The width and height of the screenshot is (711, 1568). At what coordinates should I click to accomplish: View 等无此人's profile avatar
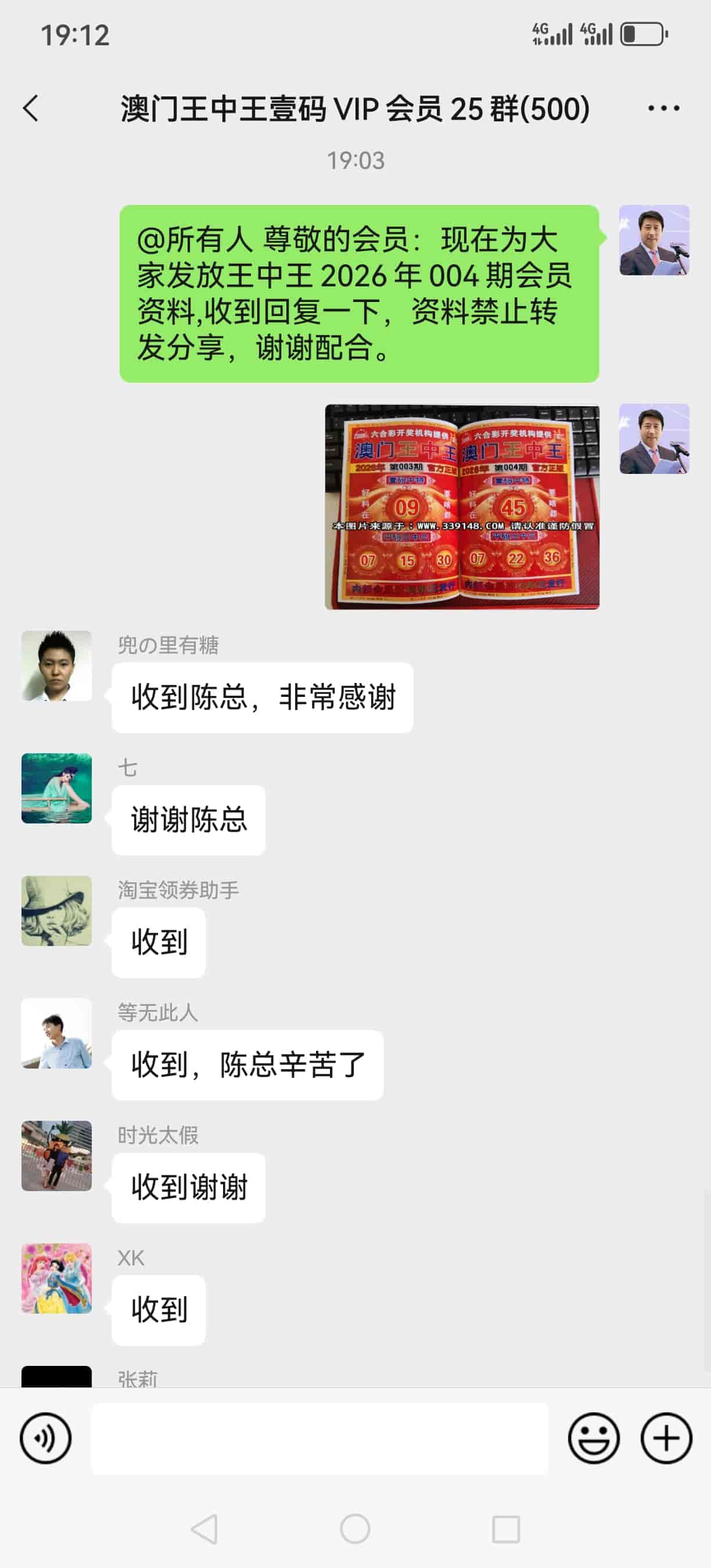[x=56, y=1033]
